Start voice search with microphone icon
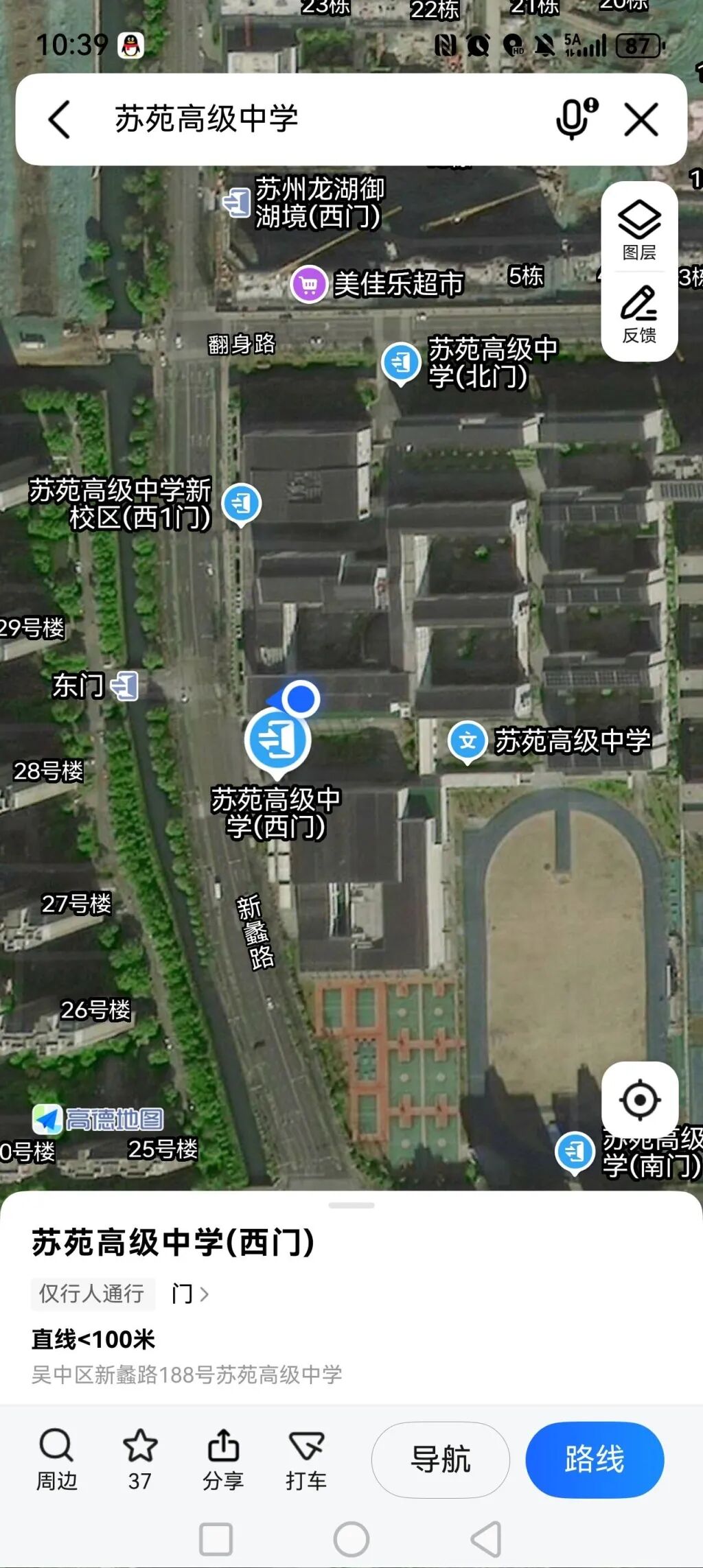The height and width of the screenshot is (1568, 703). click(x=575, y=119)
